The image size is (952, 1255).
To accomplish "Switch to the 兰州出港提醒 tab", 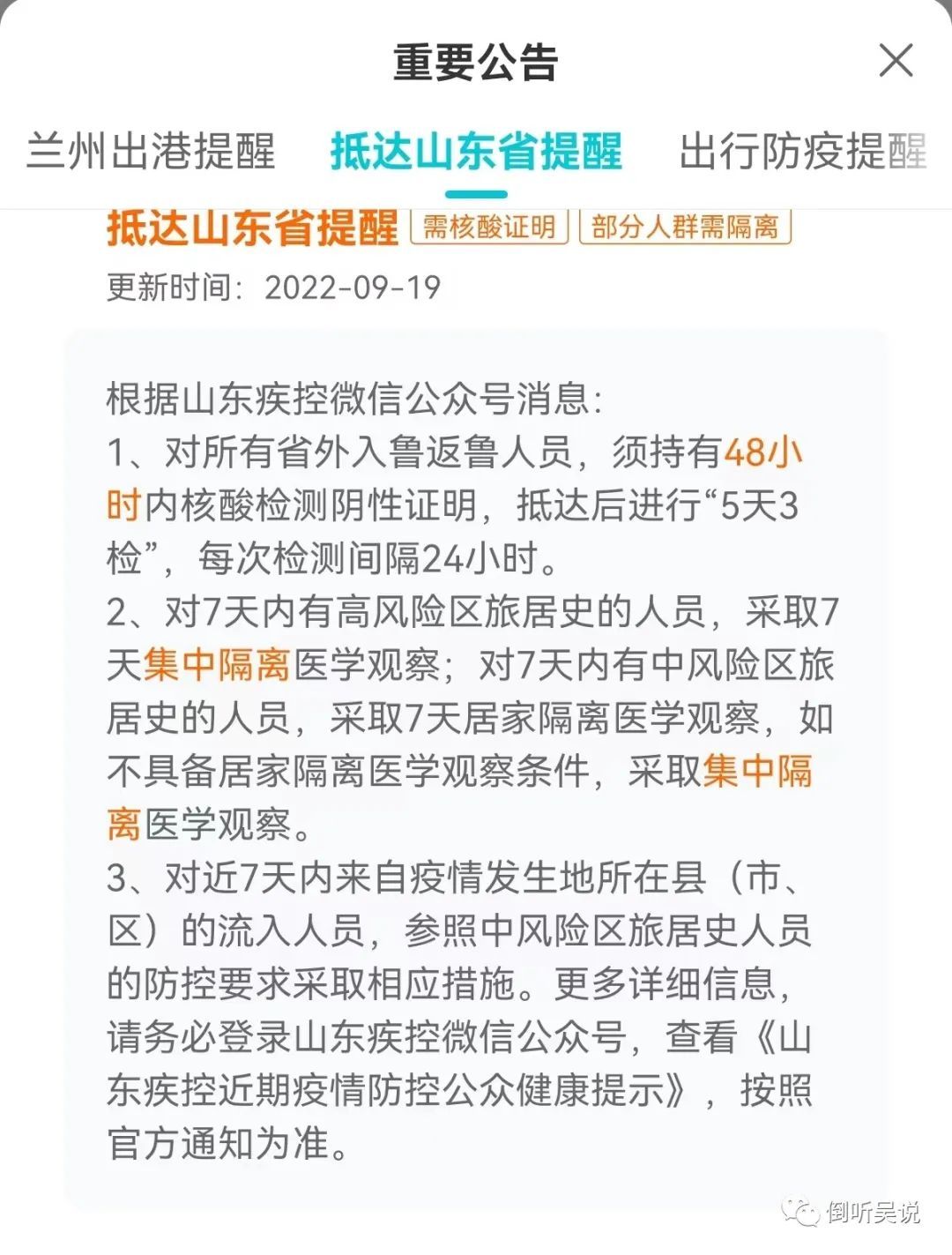I will (x=151, y=152).
